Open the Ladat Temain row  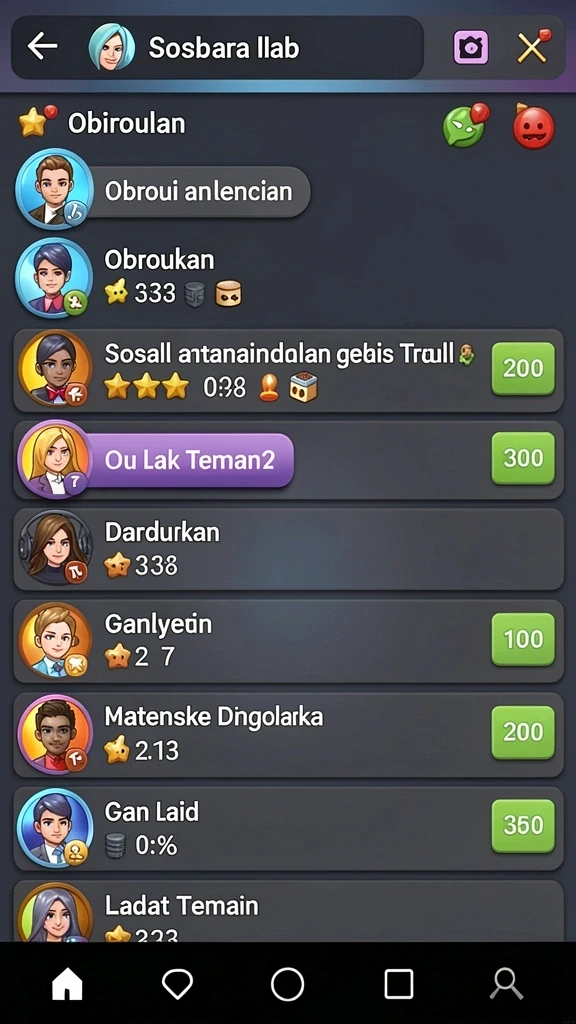[289, 911]
